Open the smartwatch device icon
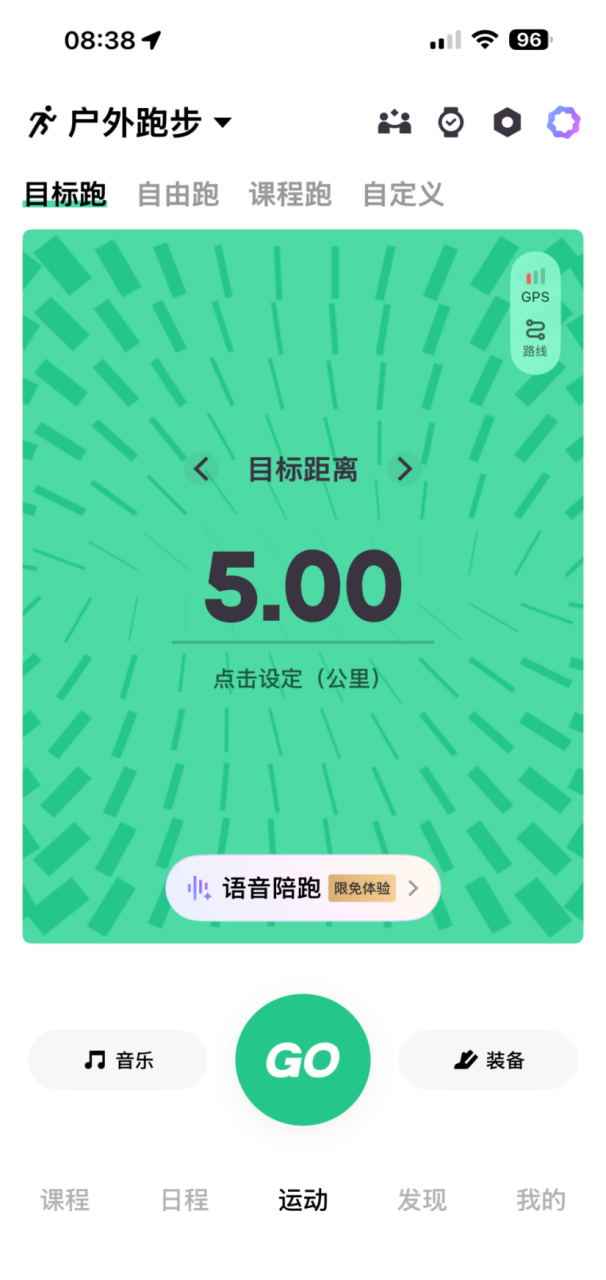Screen dimensions: 606x1280 point(451,123)
